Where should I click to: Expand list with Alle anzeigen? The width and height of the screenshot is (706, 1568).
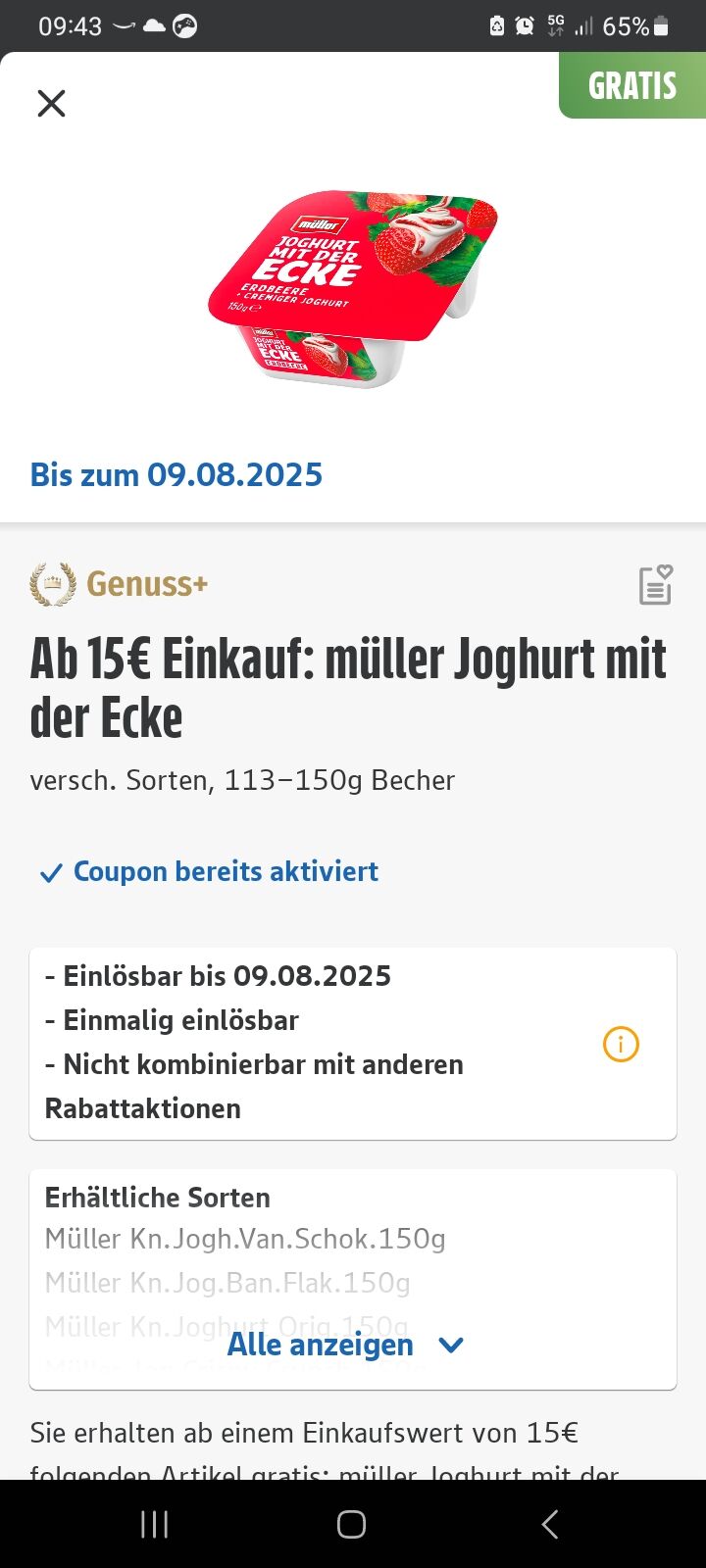click(345, 1345)
